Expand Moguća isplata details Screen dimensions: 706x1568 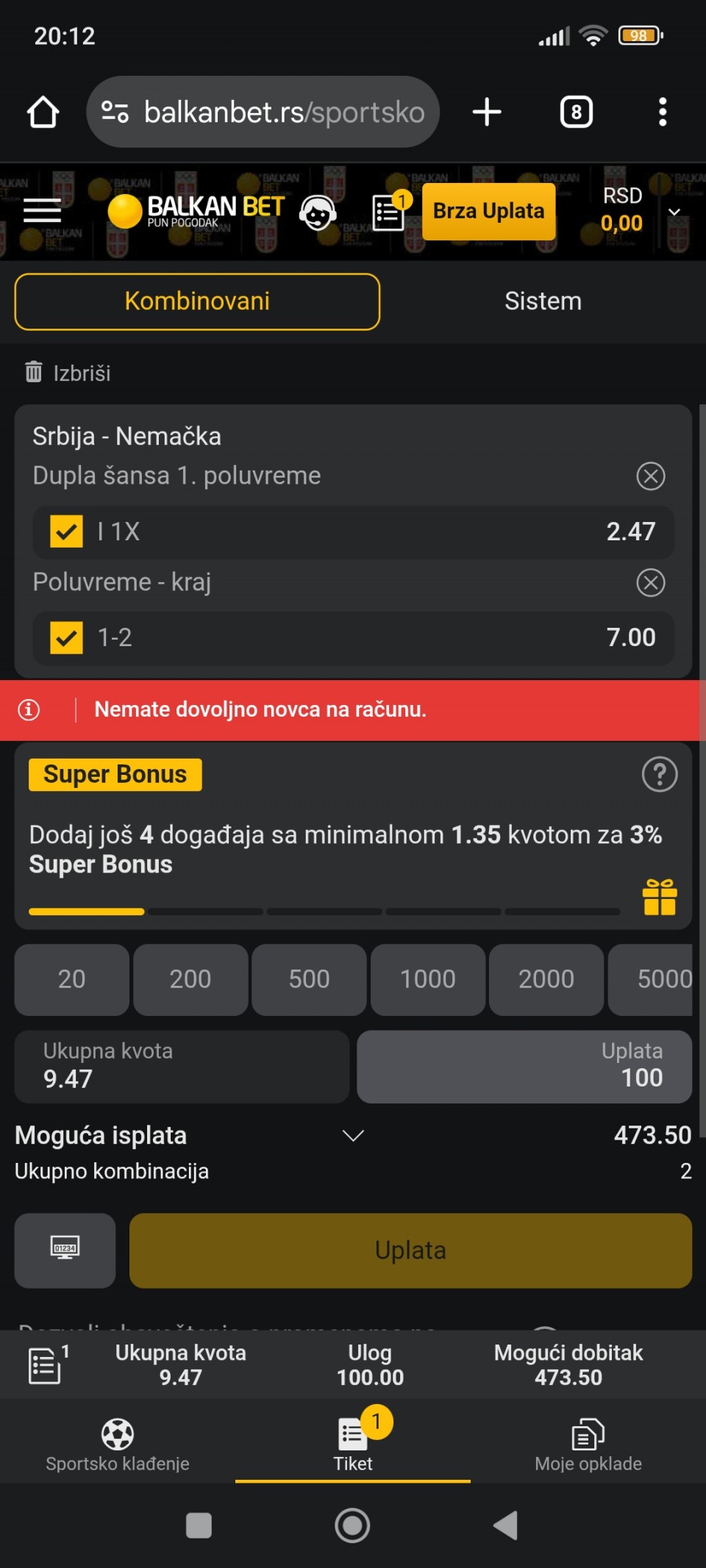pyautogui.click(x=353, y=1136)
